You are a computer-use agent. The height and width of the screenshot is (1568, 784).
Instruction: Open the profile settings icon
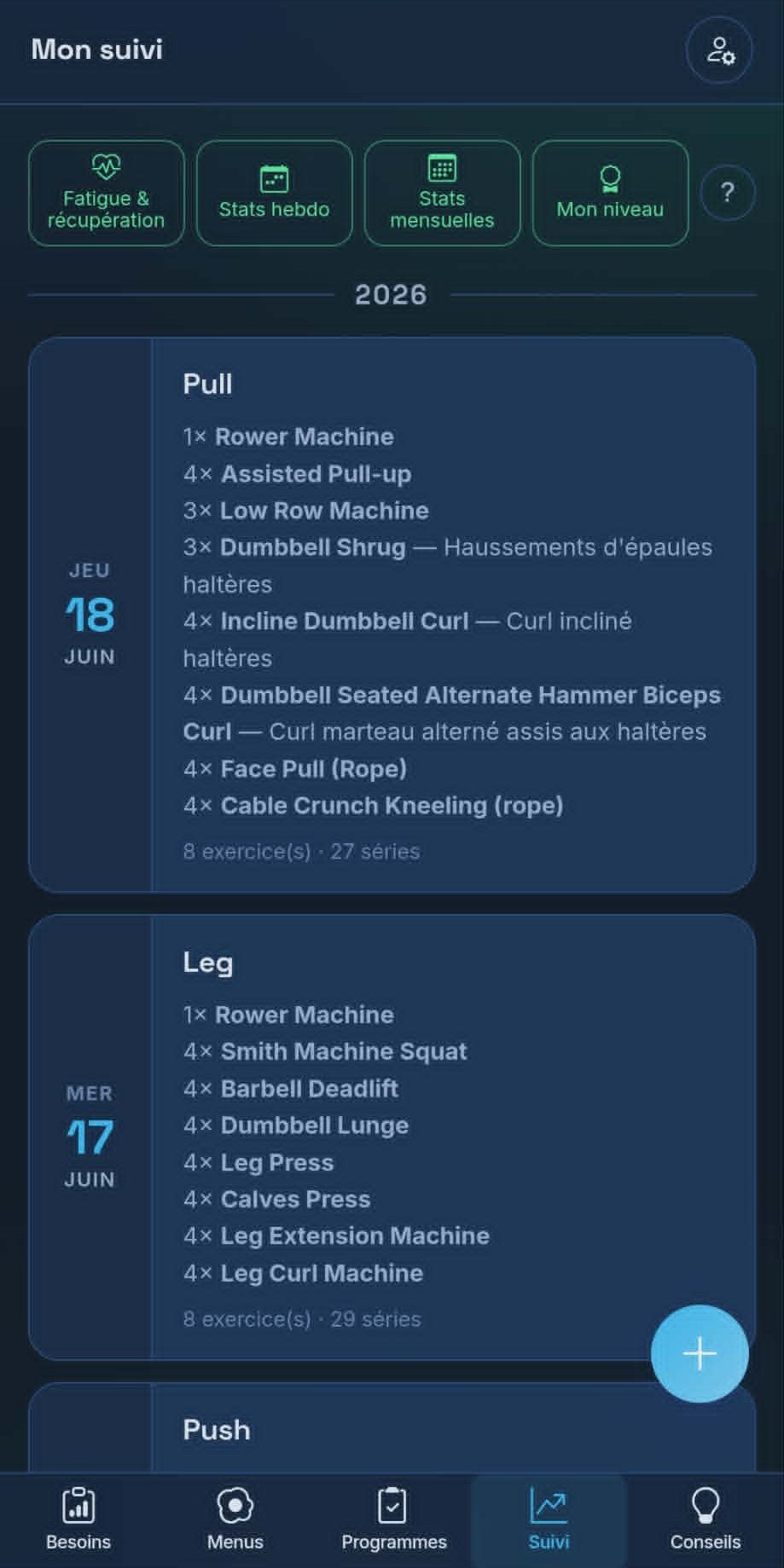coord(719,50)
